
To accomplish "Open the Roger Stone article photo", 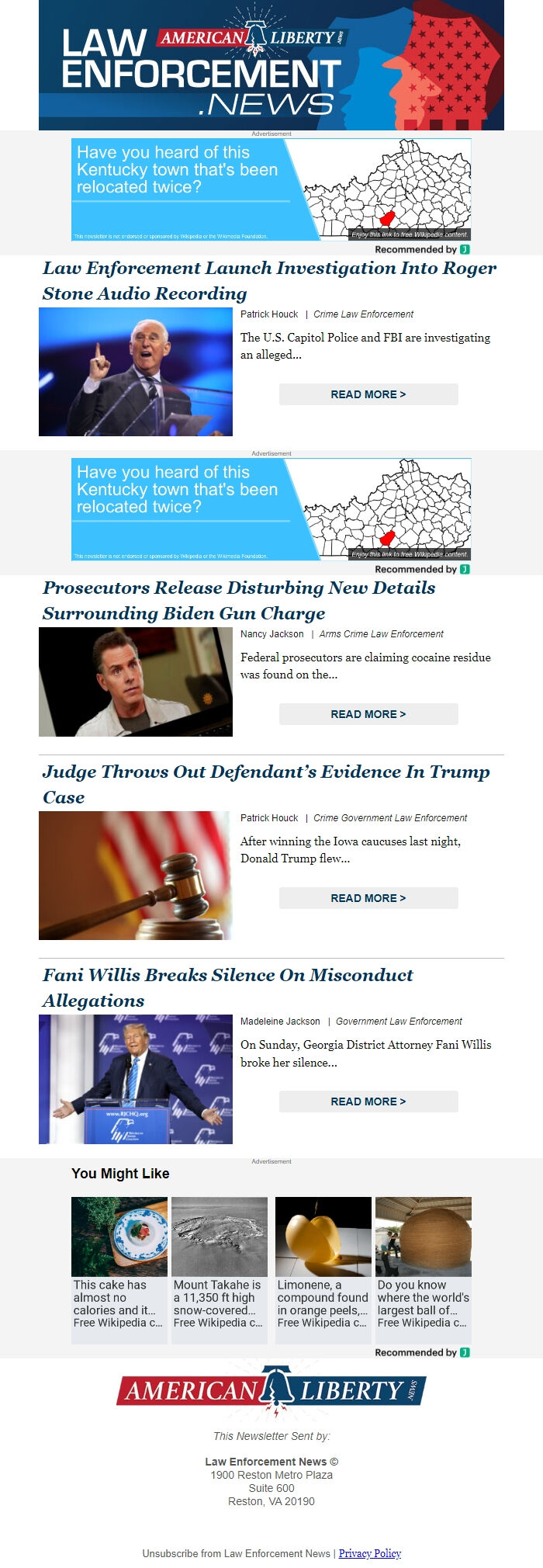I will (x=136, y=372).
